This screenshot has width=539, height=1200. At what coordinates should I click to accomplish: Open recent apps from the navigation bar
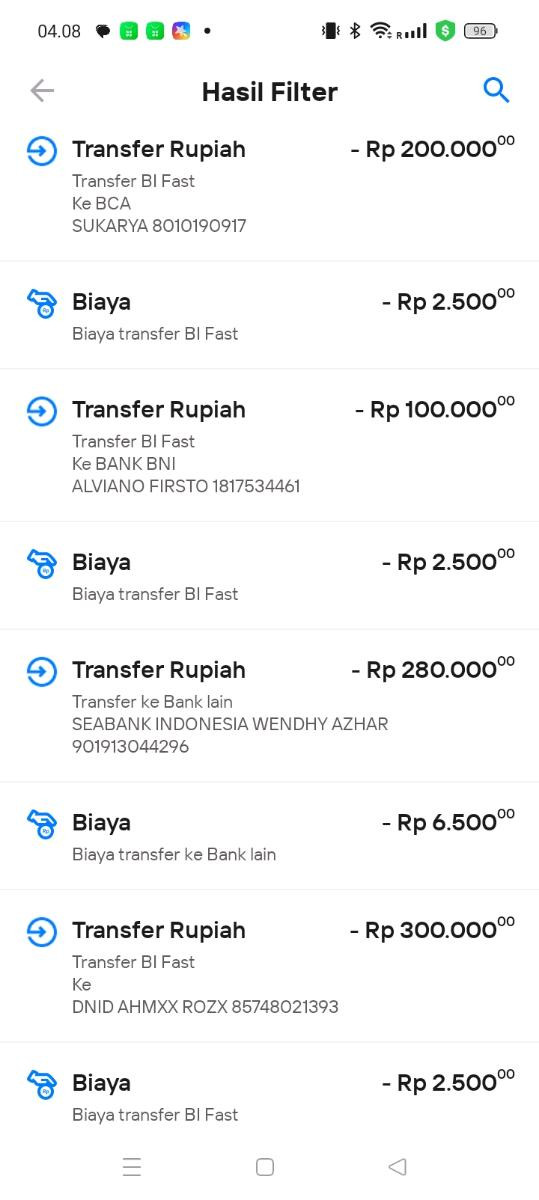pos(132,1167)
